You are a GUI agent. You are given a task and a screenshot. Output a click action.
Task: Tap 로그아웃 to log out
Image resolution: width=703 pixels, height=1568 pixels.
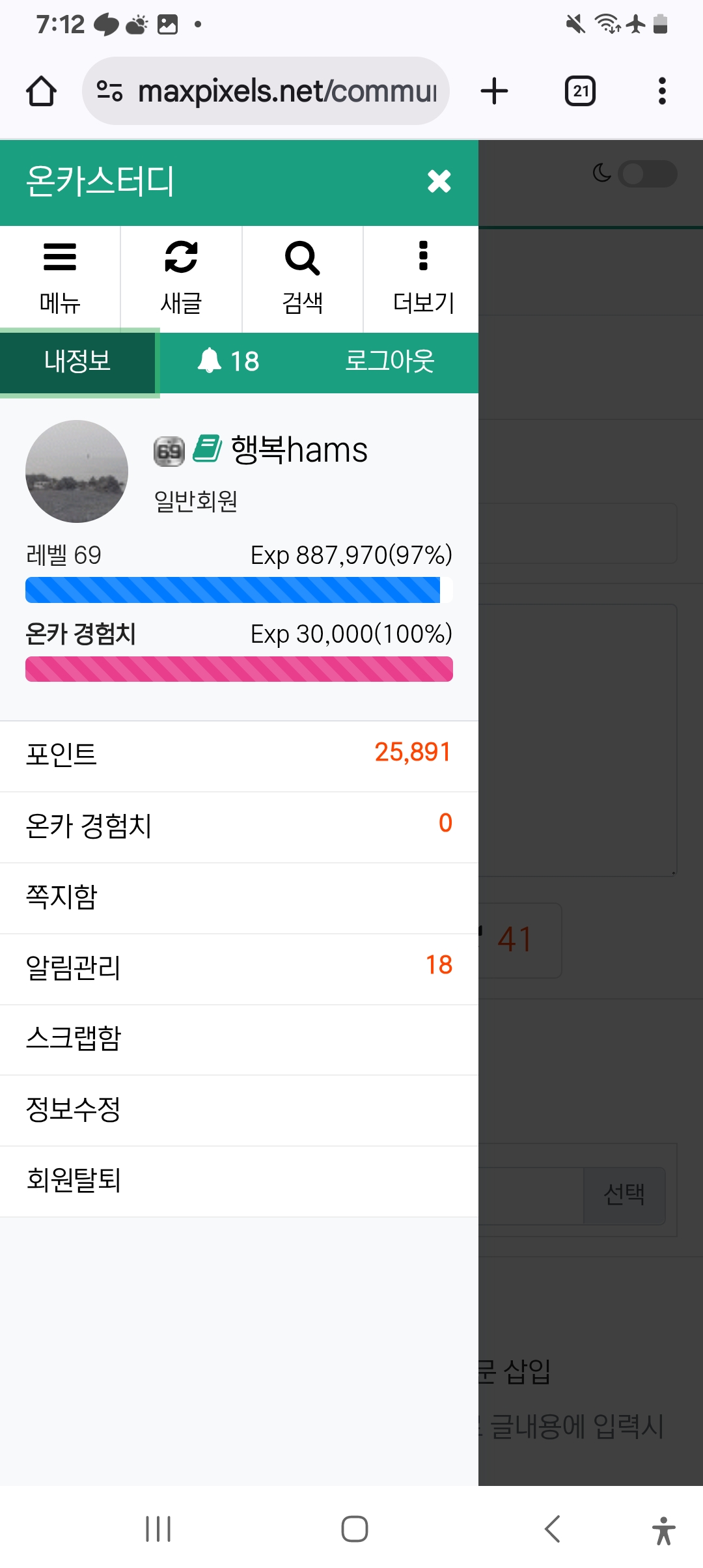389,361
